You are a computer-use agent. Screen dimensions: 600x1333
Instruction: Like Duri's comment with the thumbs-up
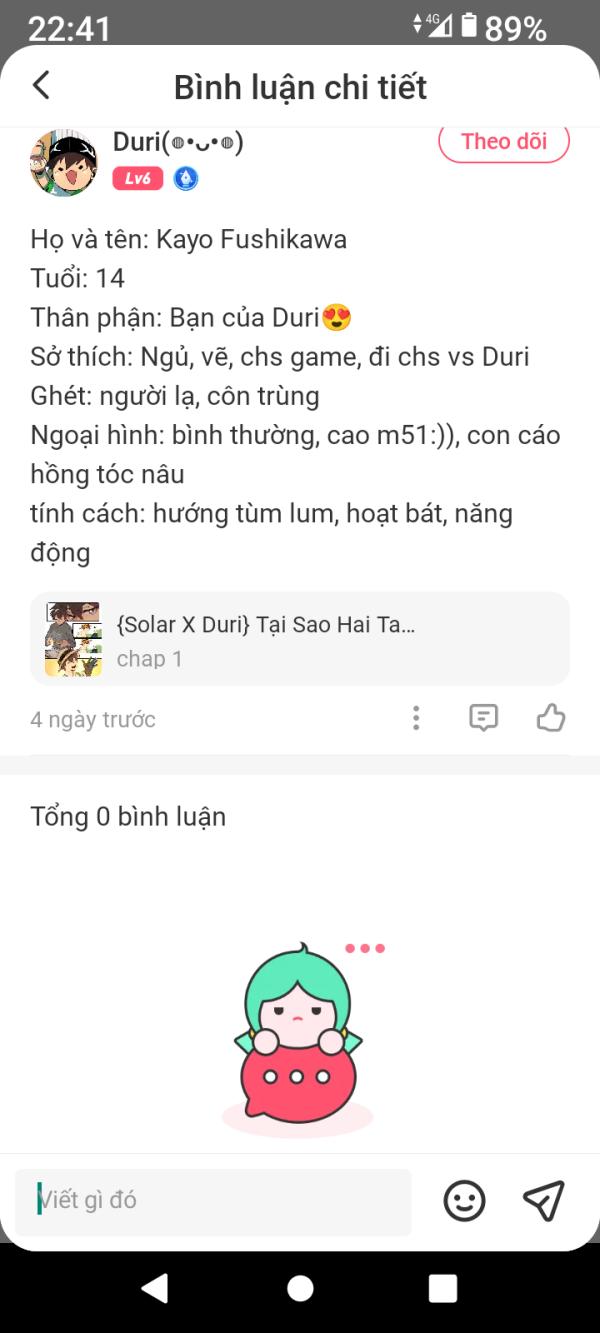pos(551,718)
